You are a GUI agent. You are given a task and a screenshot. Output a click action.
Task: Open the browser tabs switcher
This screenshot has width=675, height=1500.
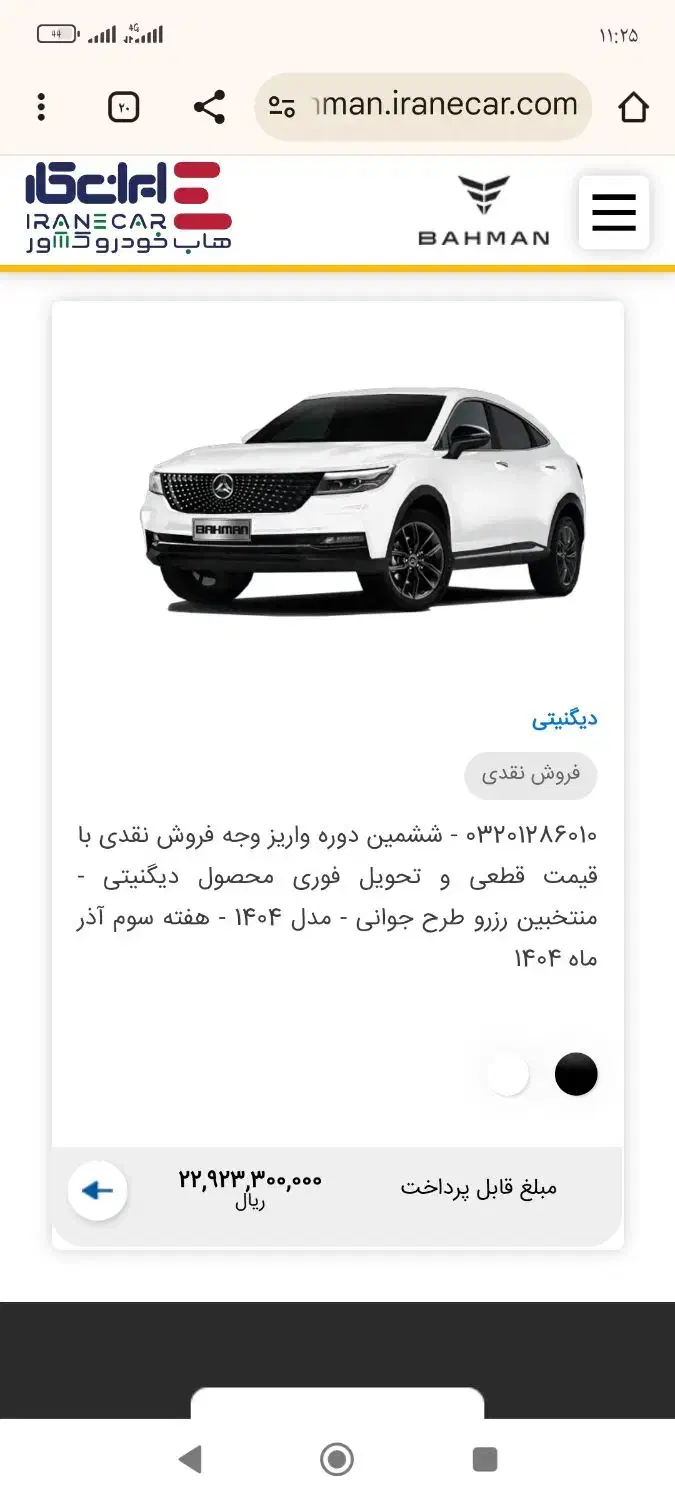click(x=124, y=107)
